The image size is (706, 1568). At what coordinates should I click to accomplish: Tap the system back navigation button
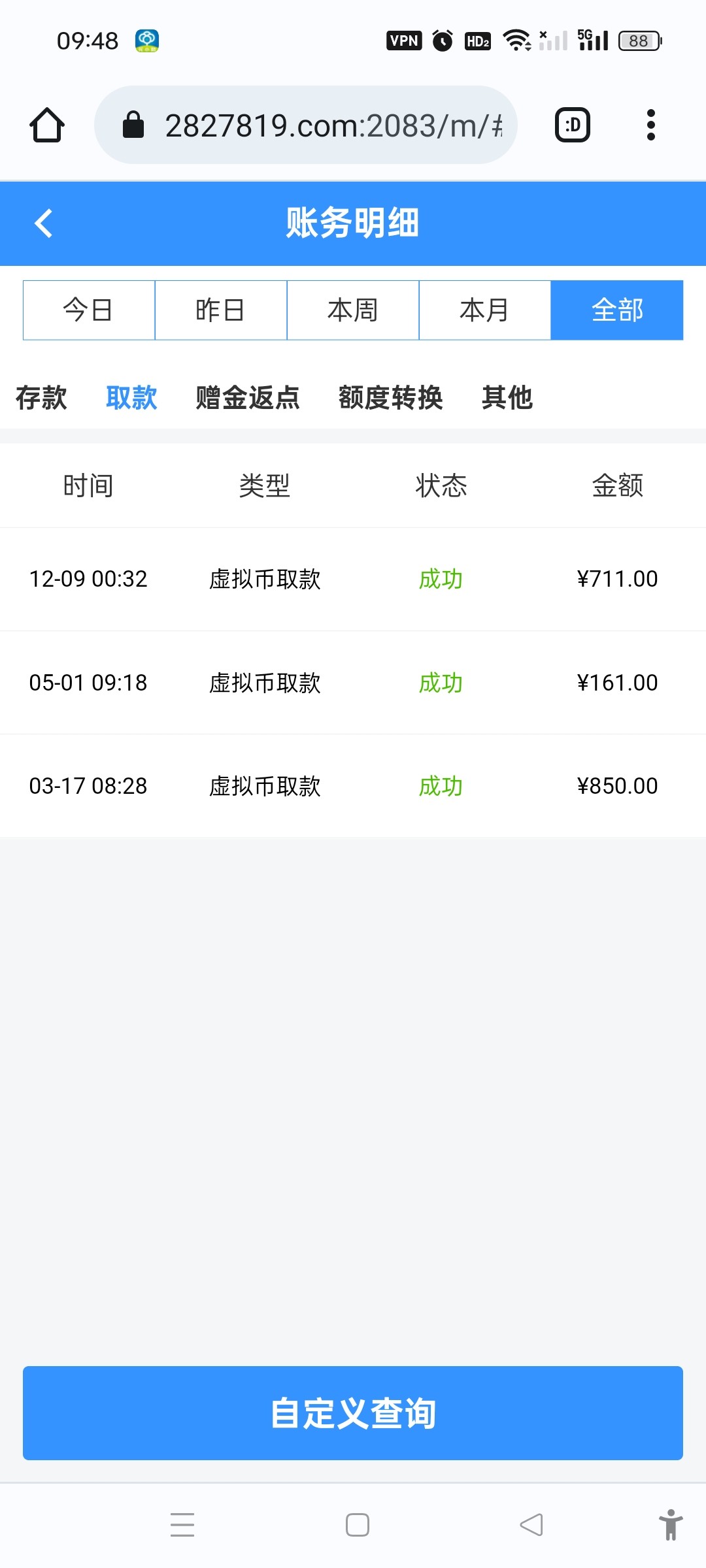pyautogui.click(x=531, y=1525)
